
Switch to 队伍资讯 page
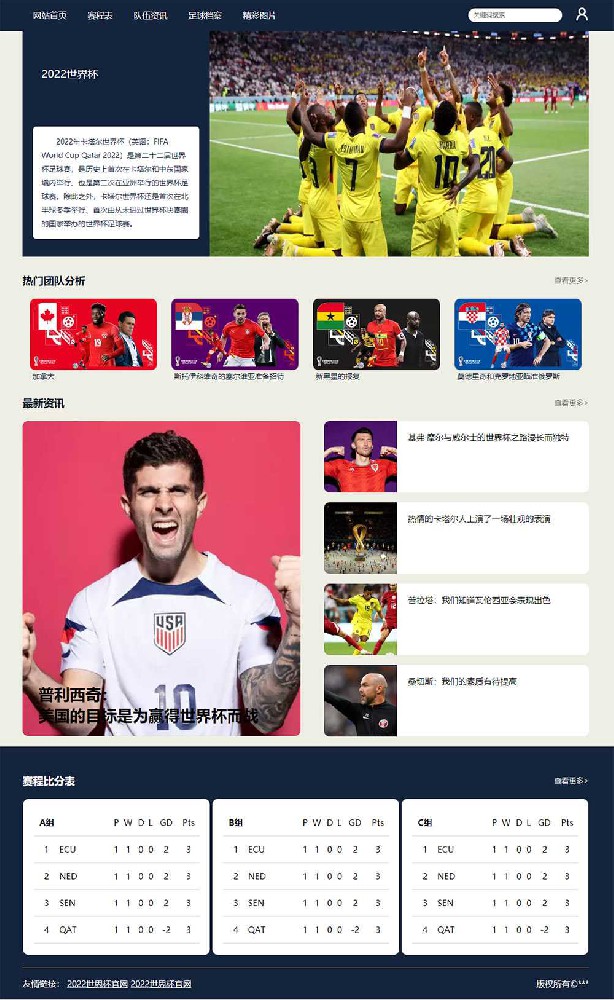(x=150, y=16)
